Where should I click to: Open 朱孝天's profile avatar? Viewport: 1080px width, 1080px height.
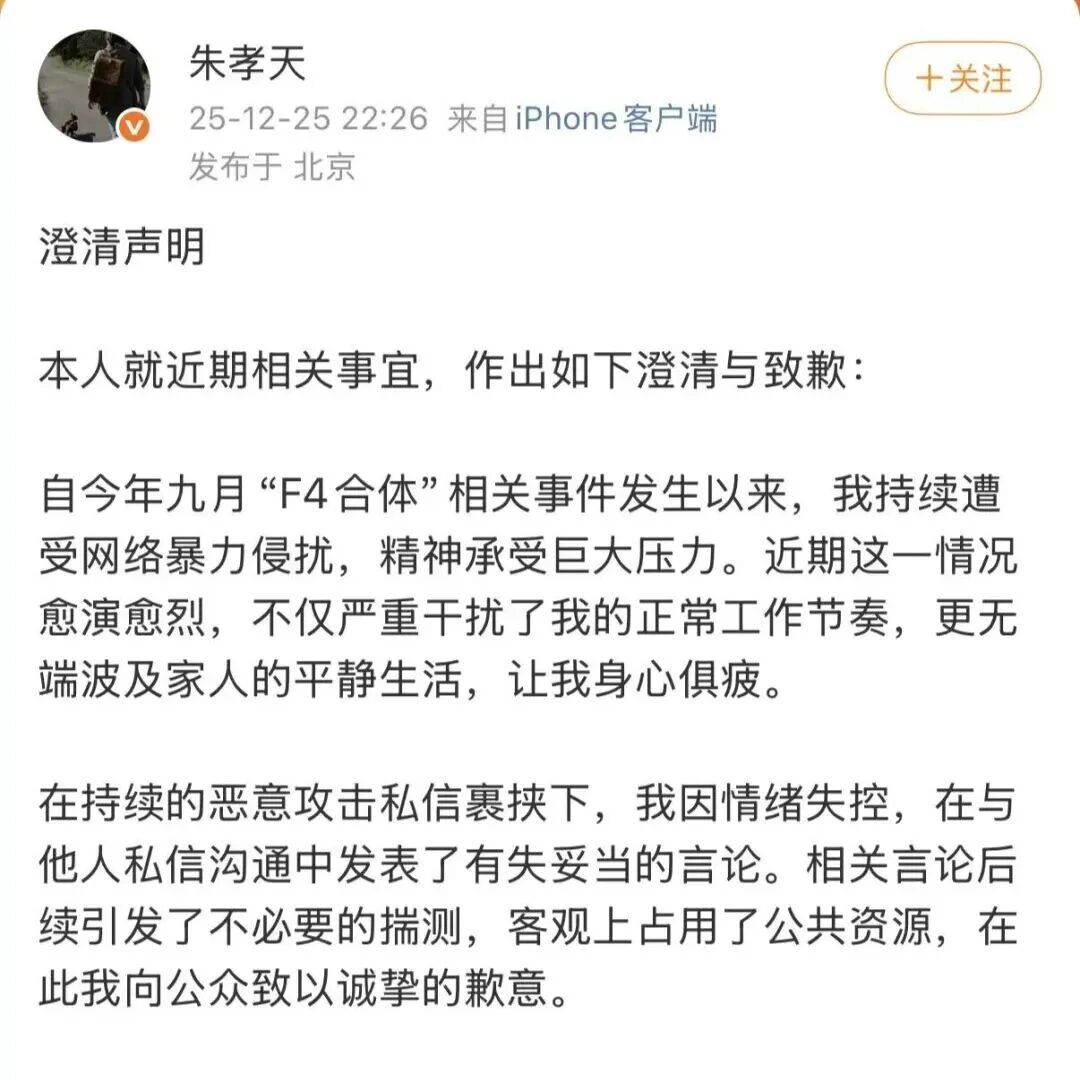[x=94, y=86]
